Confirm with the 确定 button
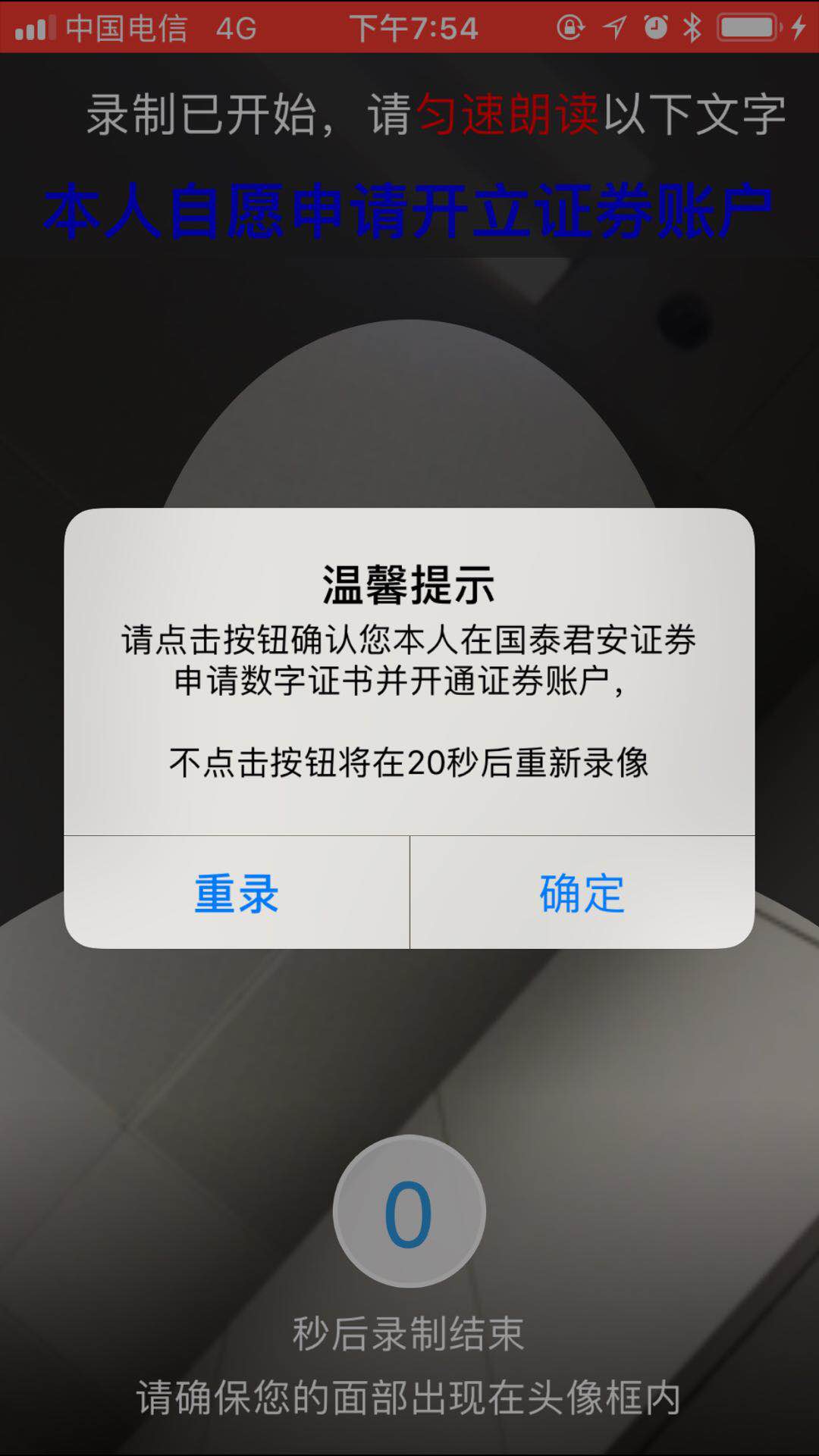Viewport: 819px width, 1456px height. [582, 893]
